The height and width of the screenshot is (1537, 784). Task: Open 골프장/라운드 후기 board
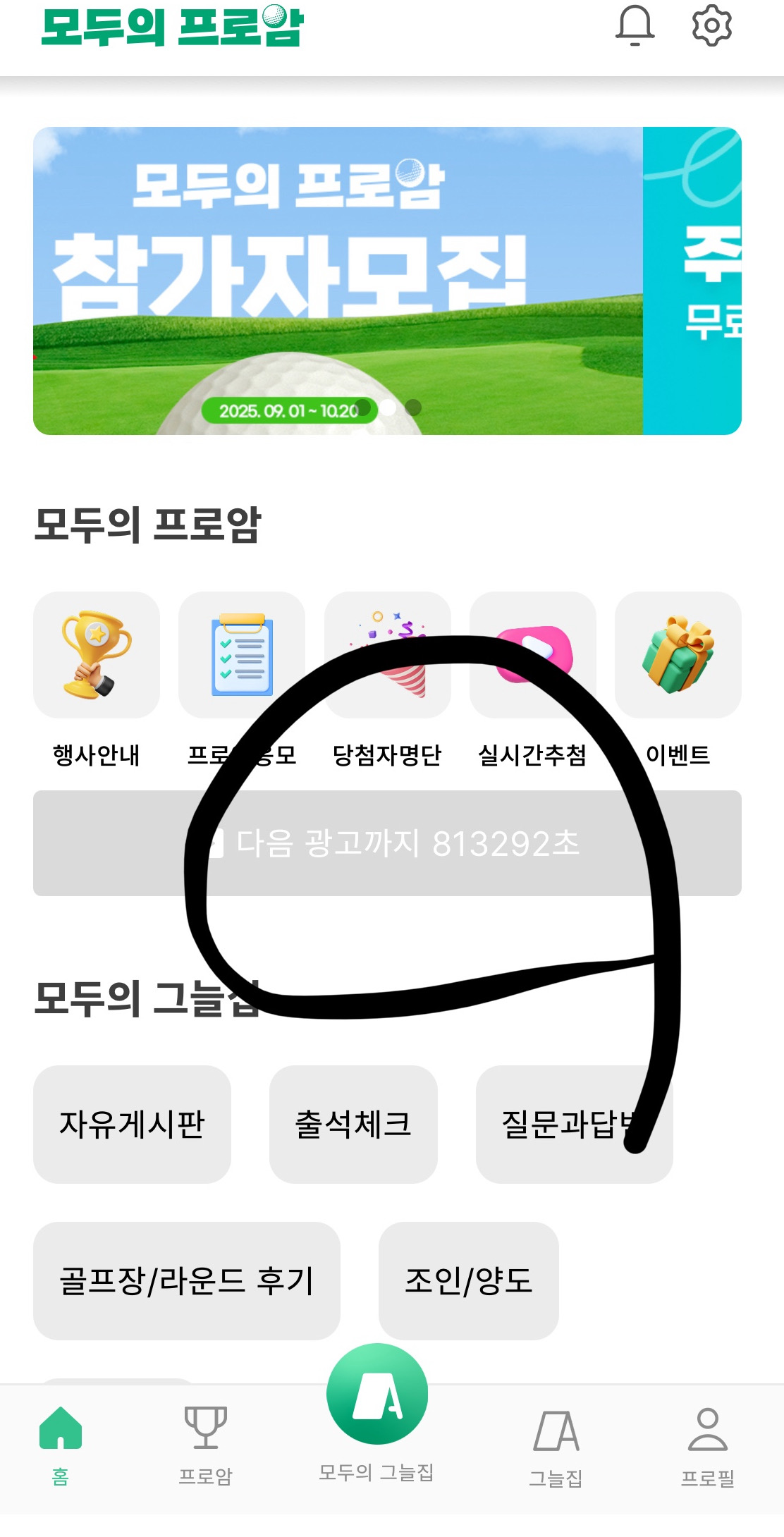(x=186, y=1281)
